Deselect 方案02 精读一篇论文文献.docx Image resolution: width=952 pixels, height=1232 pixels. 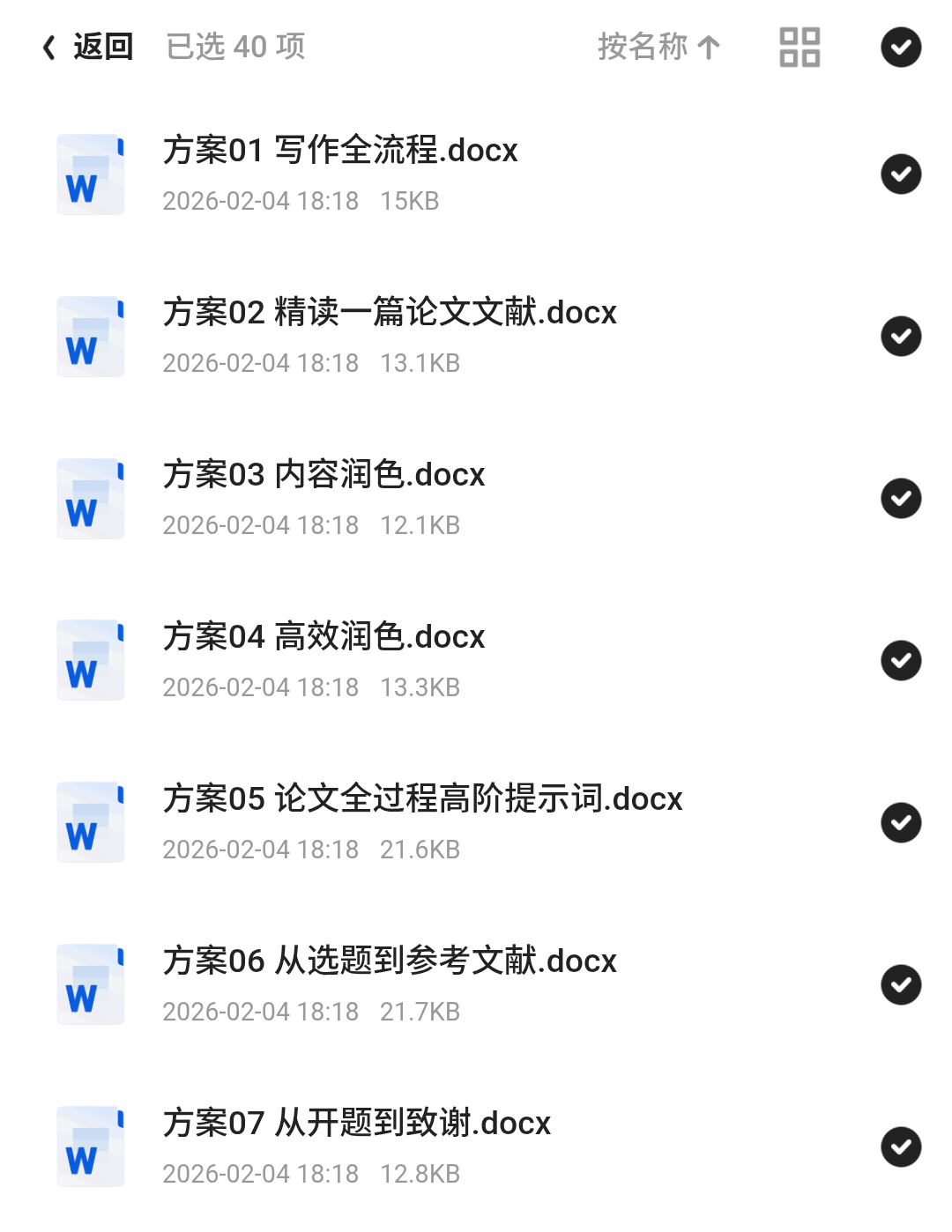[901, 336]
